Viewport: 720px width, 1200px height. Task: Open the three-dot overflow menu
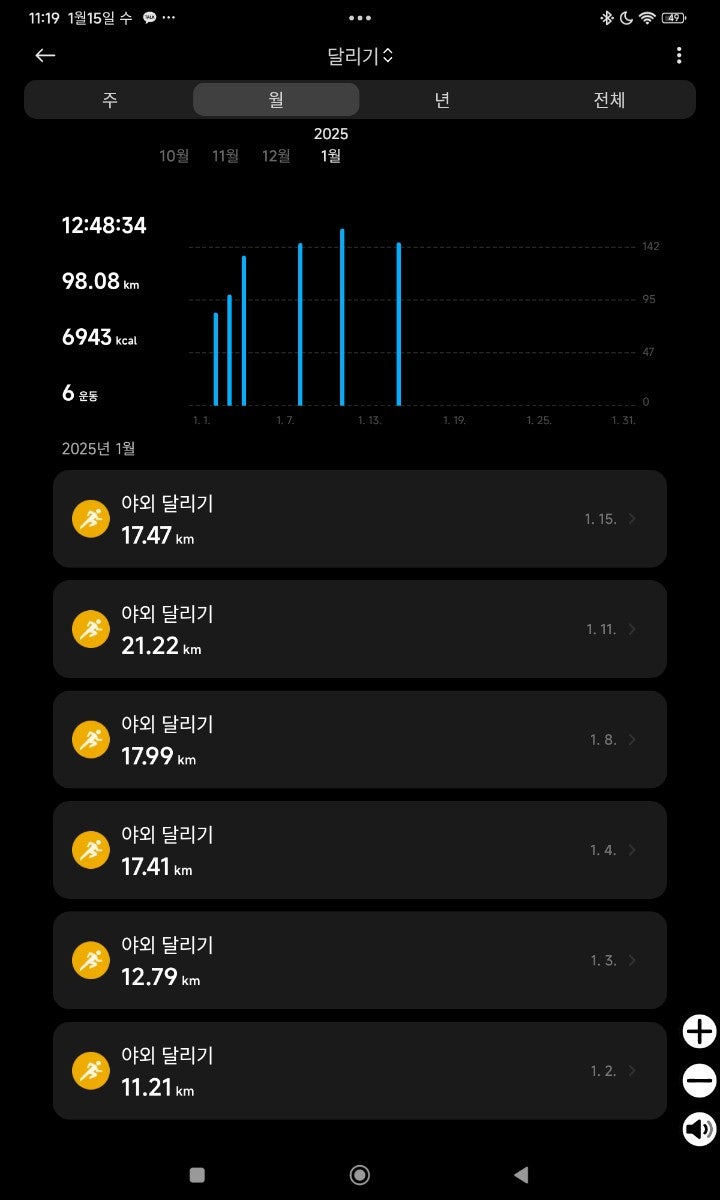pos(679,56)
